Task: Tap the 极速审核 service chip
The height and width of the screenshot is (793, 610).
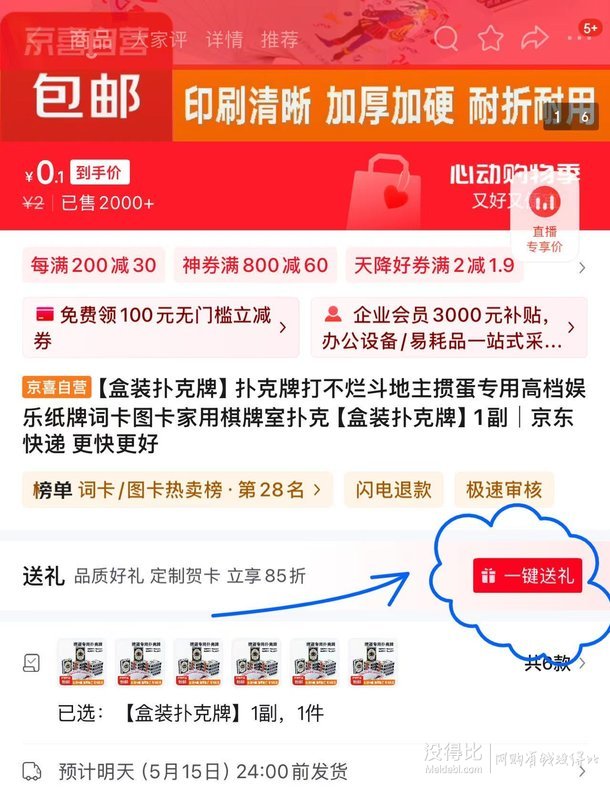Action: pos(504,489)
